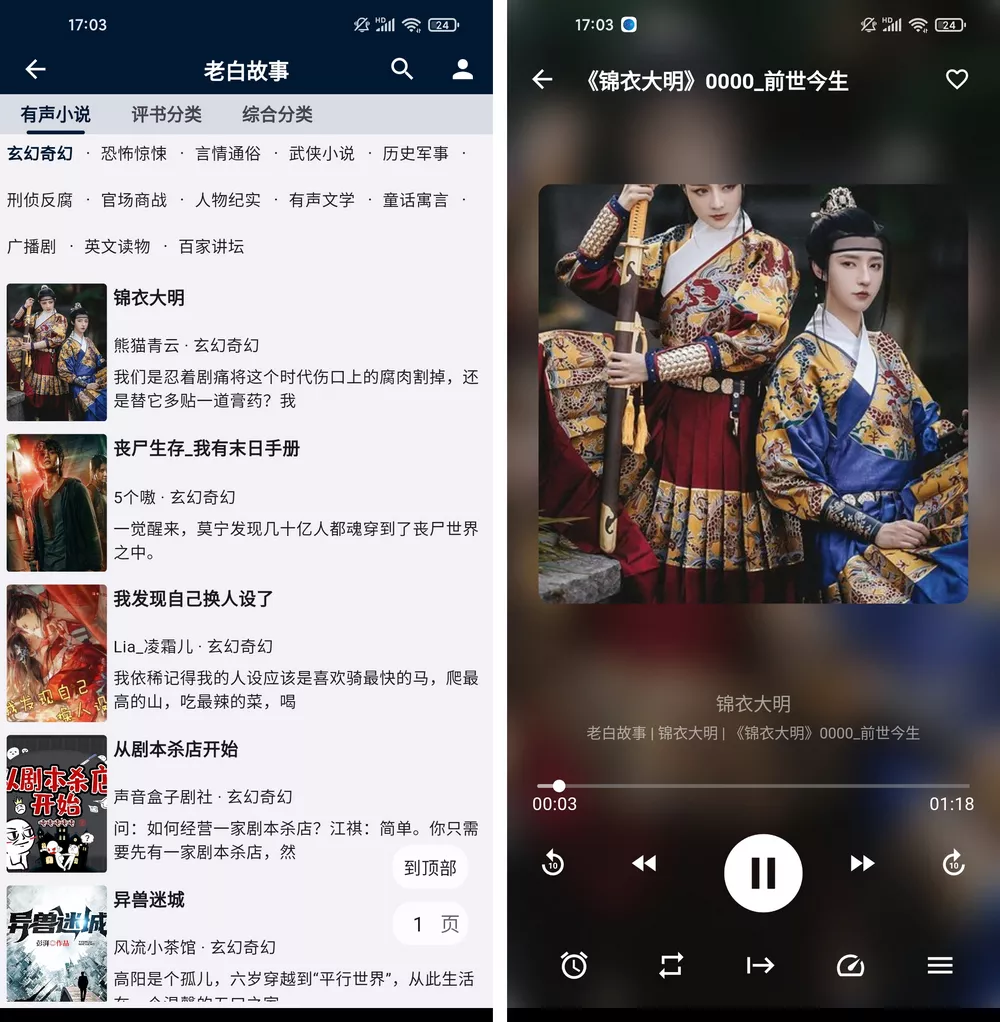Tap the 到顶部 button

click(430, 868)
